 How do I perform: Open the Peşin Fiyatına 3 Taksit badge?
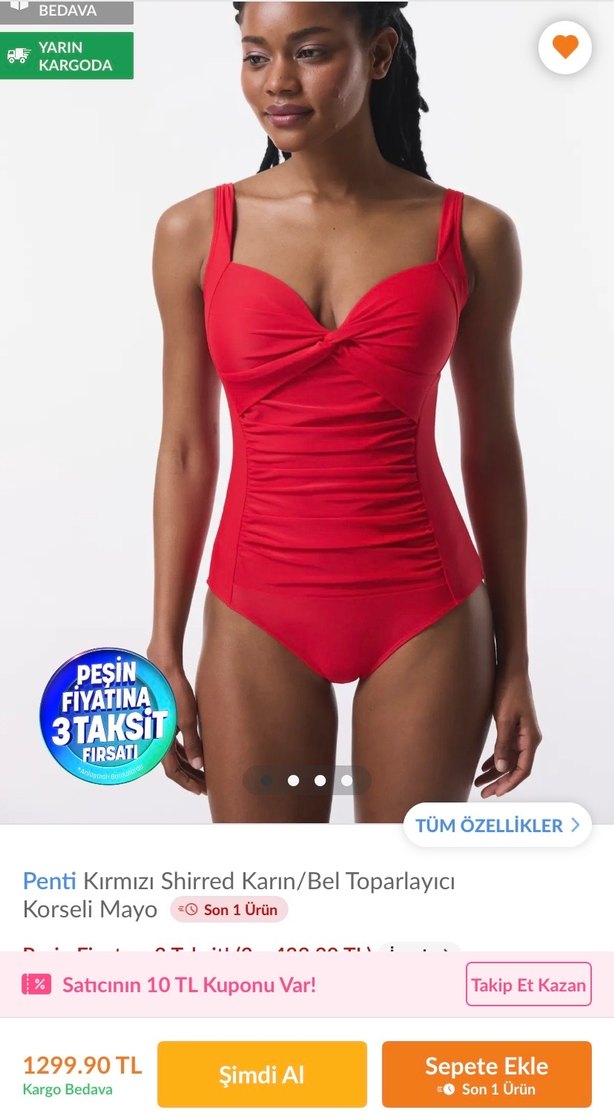click(108, 716)
